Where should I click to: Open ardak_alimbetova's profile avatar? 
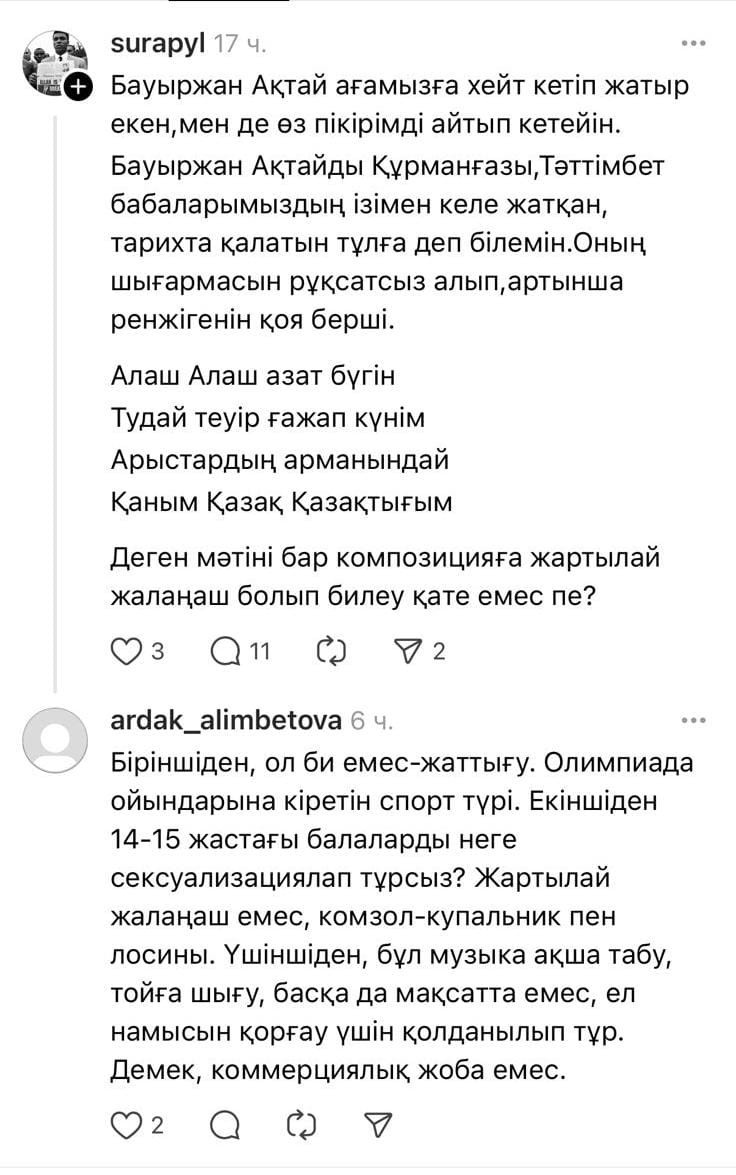pos(55,740)
